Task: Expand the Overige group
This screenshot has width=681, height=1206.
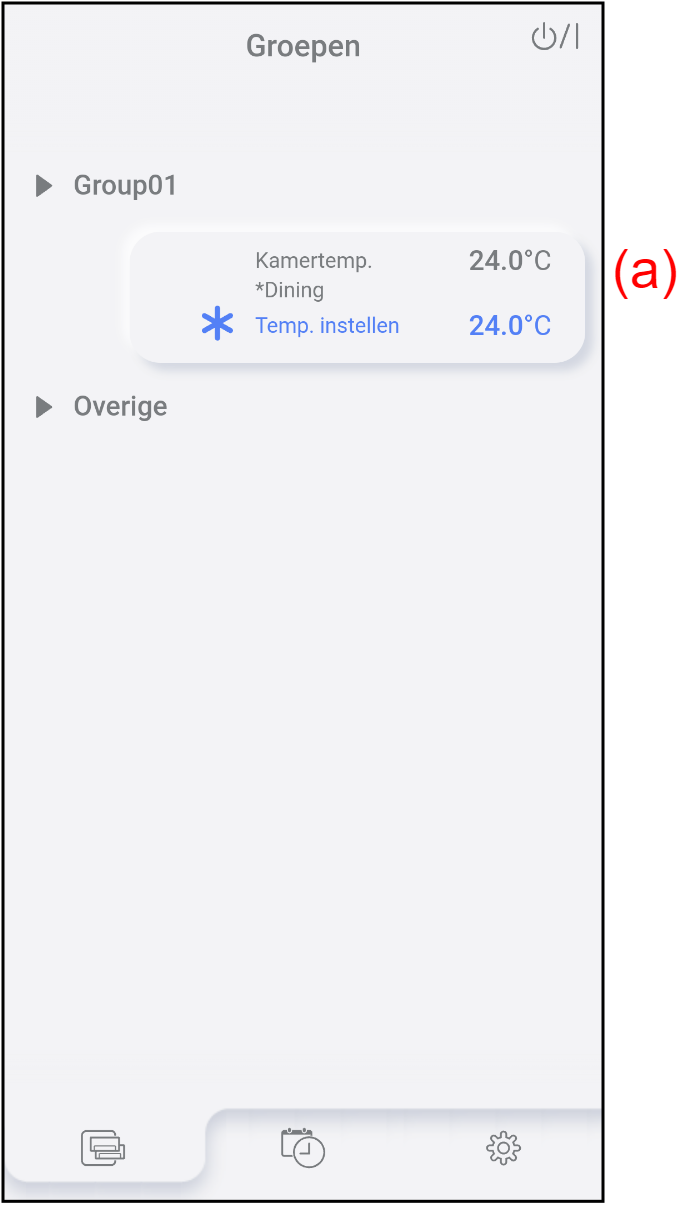Action: (44, 407)
